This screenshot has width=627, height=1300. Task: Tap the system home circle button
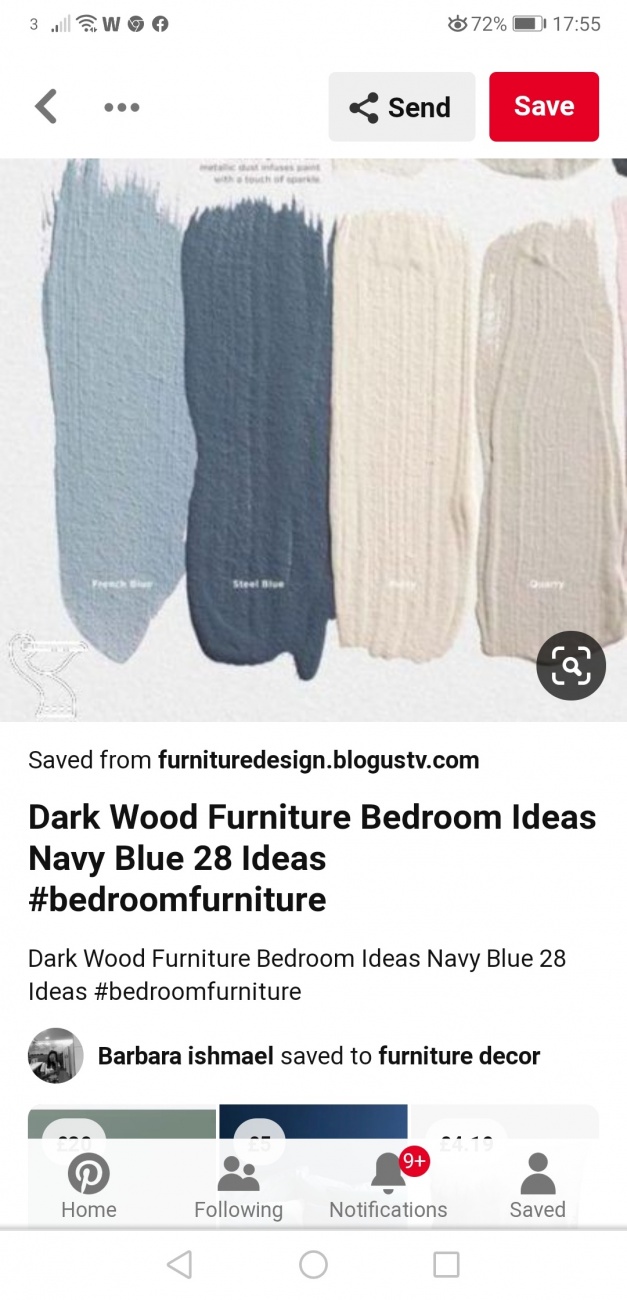[x=313, y=1265]
